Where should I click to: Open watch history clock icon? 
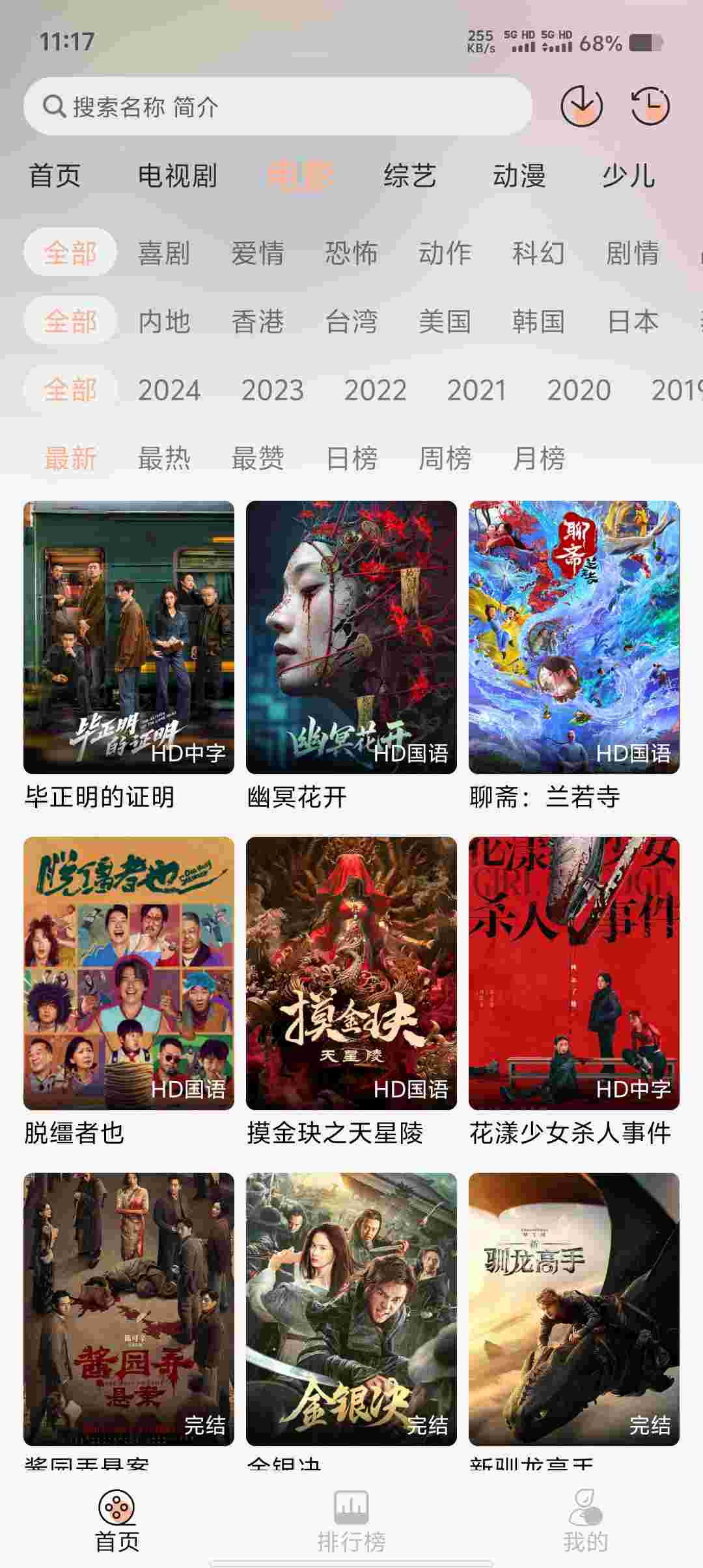pyautogui.click(x=650, y=105)
